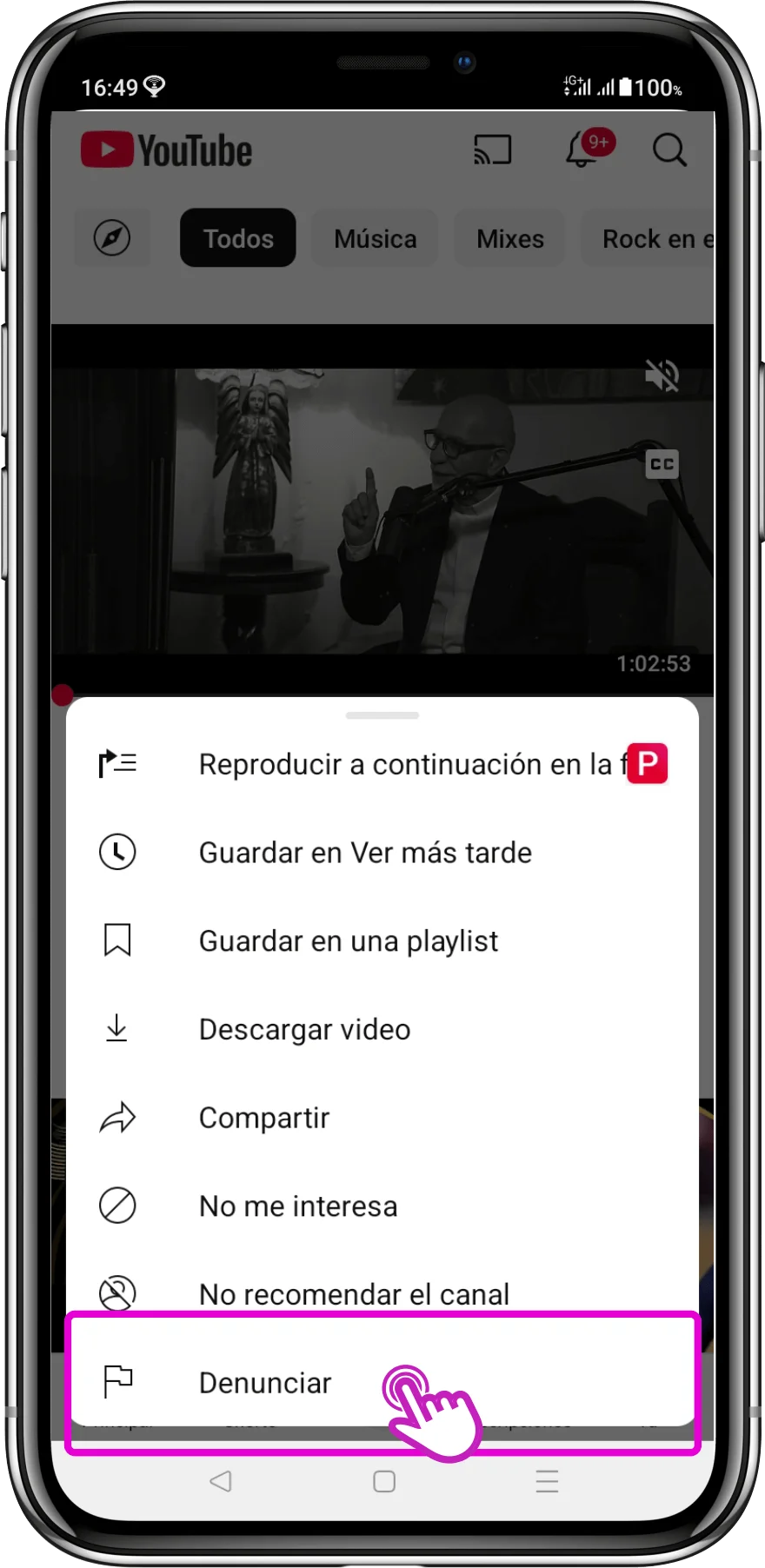This screenshot has width=765, height=1568.
Task: Choose Guardar en una playlist
Action: (x=348, y=941)
